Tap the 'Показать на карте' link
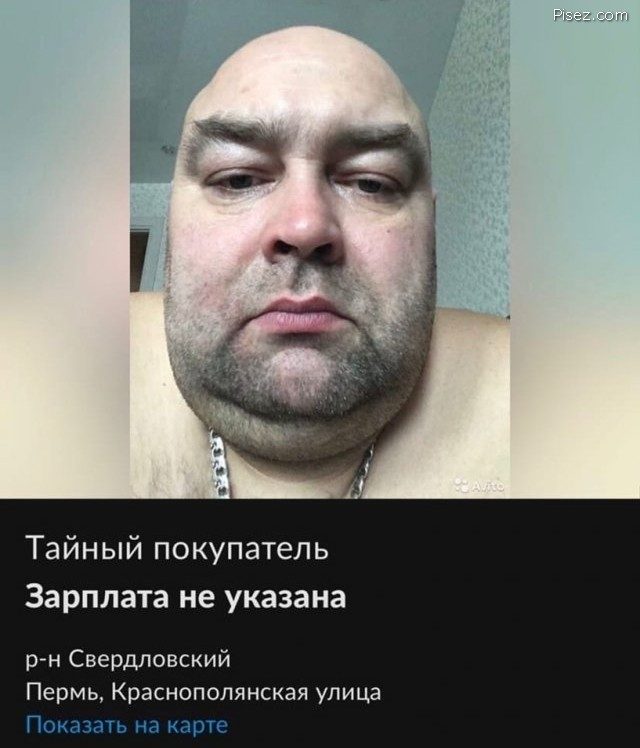The image size is (640, 748). click(127, 723)
